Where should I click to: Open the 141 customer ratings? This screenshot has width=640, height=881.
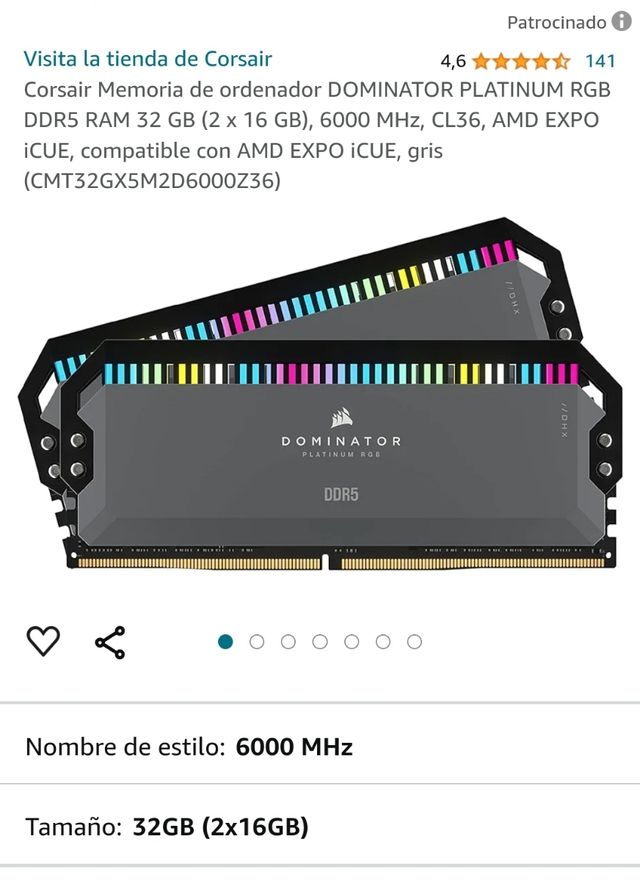tap(600, 61)
